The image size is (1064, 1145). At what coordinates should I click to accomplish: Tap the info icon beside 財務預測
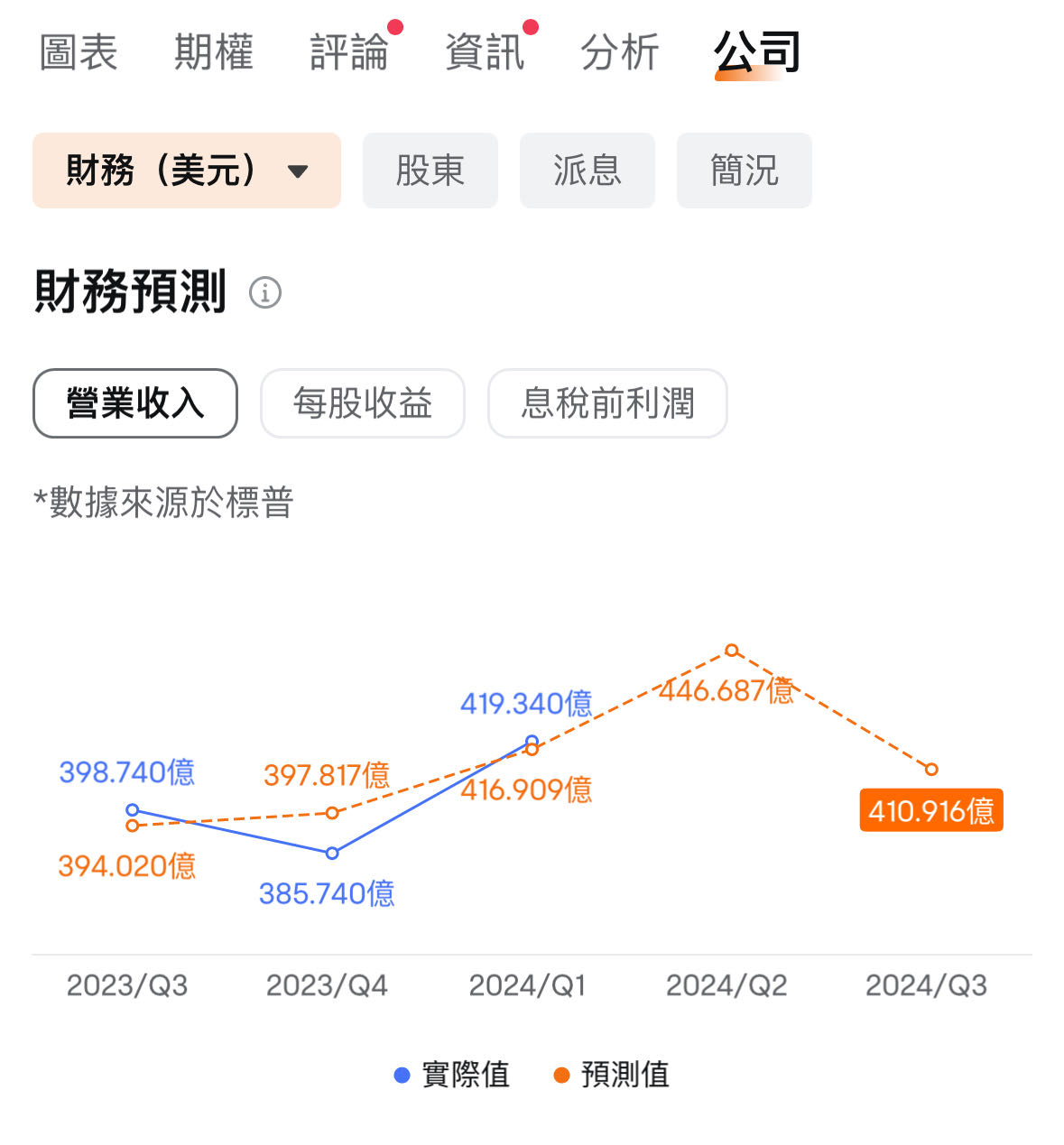[265, 293]
